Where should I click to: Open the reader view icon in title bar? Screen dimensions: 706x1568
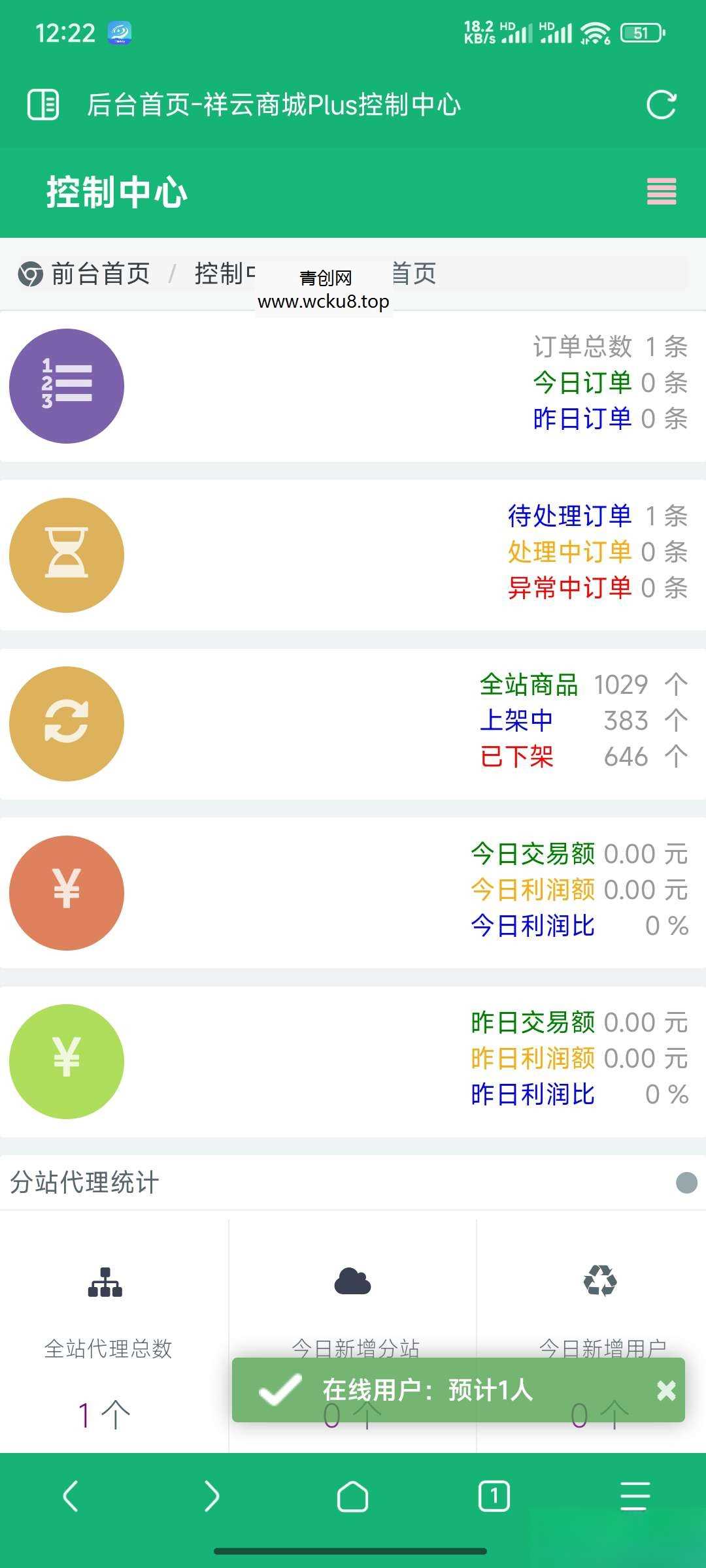click(44, 105)
